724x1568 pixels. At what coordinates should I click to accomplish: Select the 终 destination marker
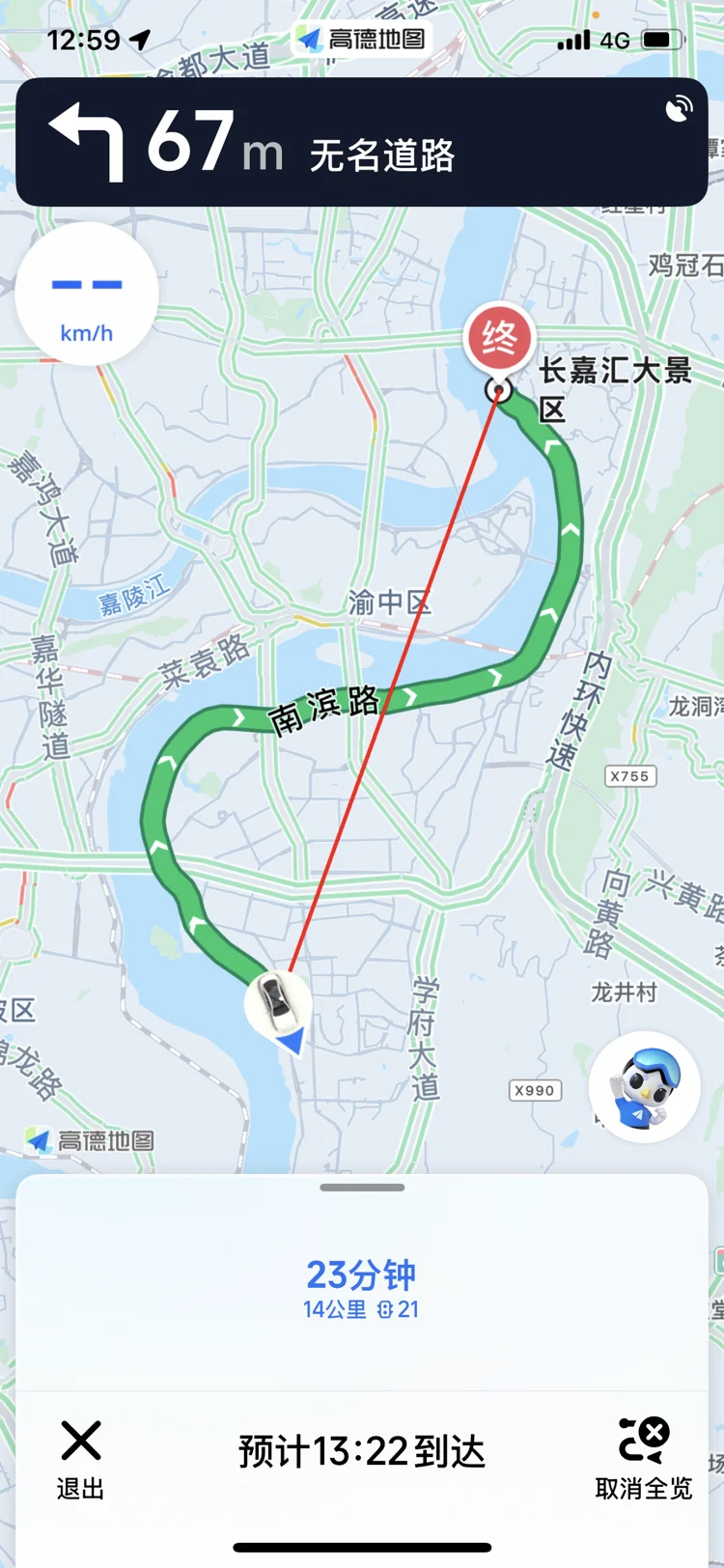click(x=498, y=340)
